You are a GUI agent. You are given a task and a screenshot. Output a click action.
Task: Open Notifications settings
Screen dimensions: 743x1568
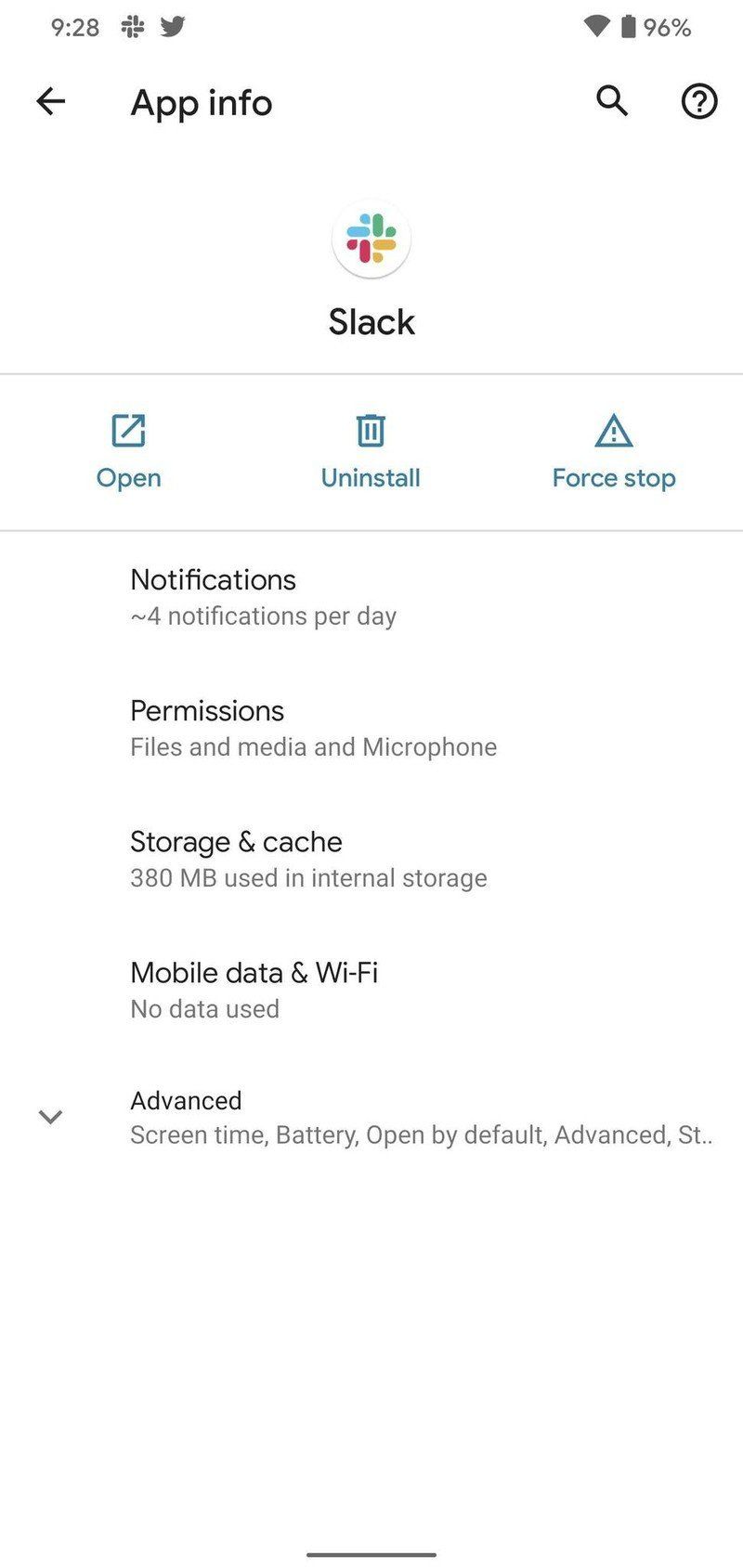[x=371, y=596]
